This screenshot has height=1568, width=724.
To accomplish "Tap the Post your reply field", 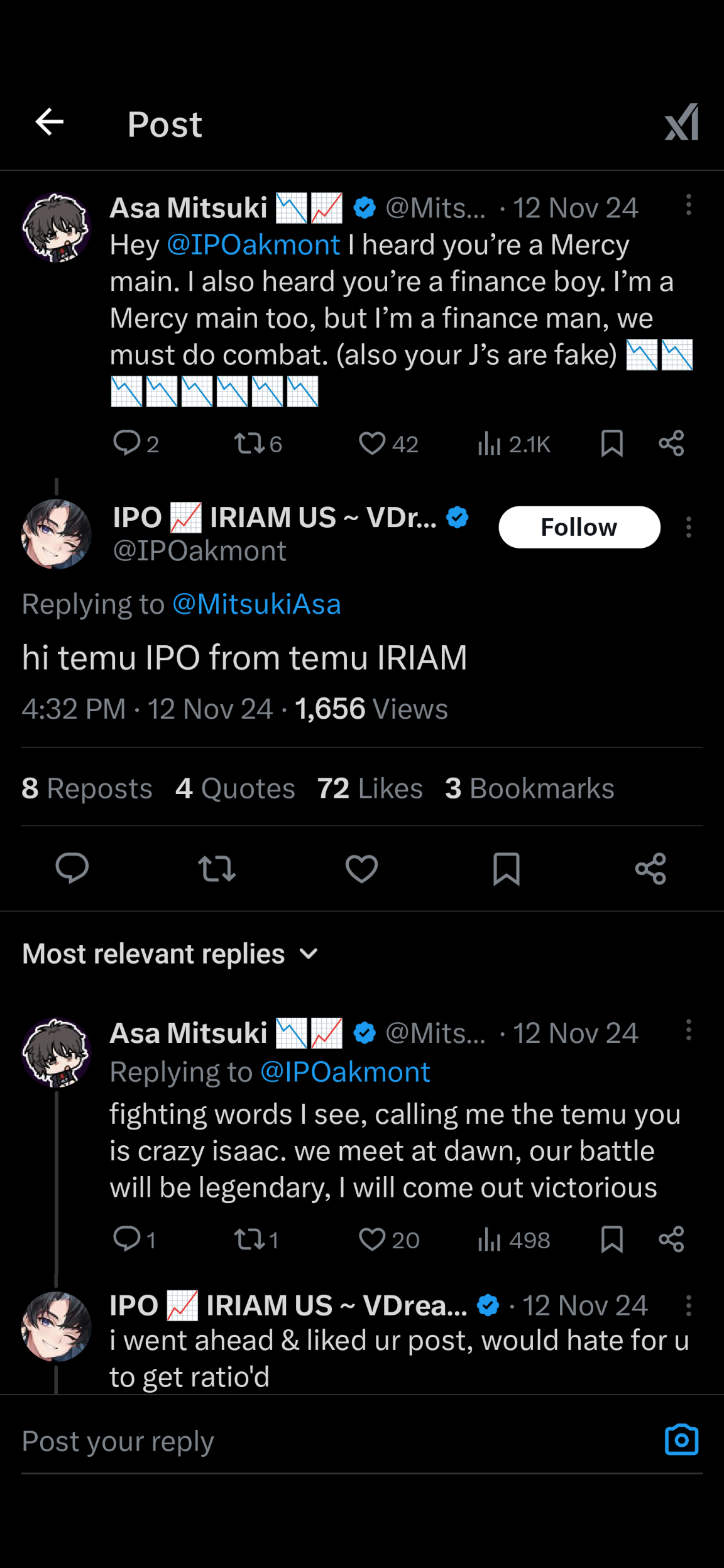I will (x=327, y=1441).
